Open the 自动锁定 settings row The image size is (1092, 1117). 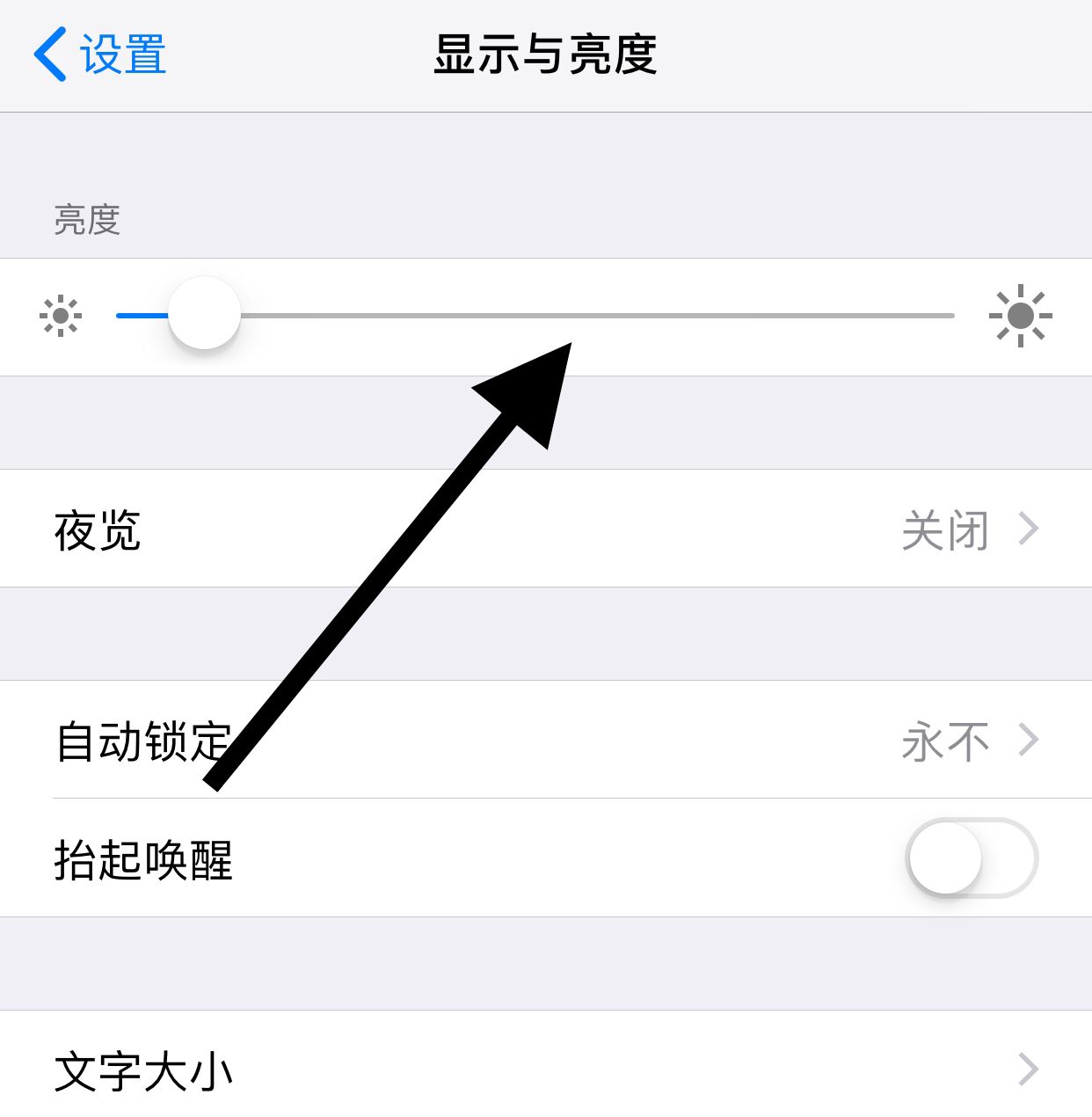[545, 741]
